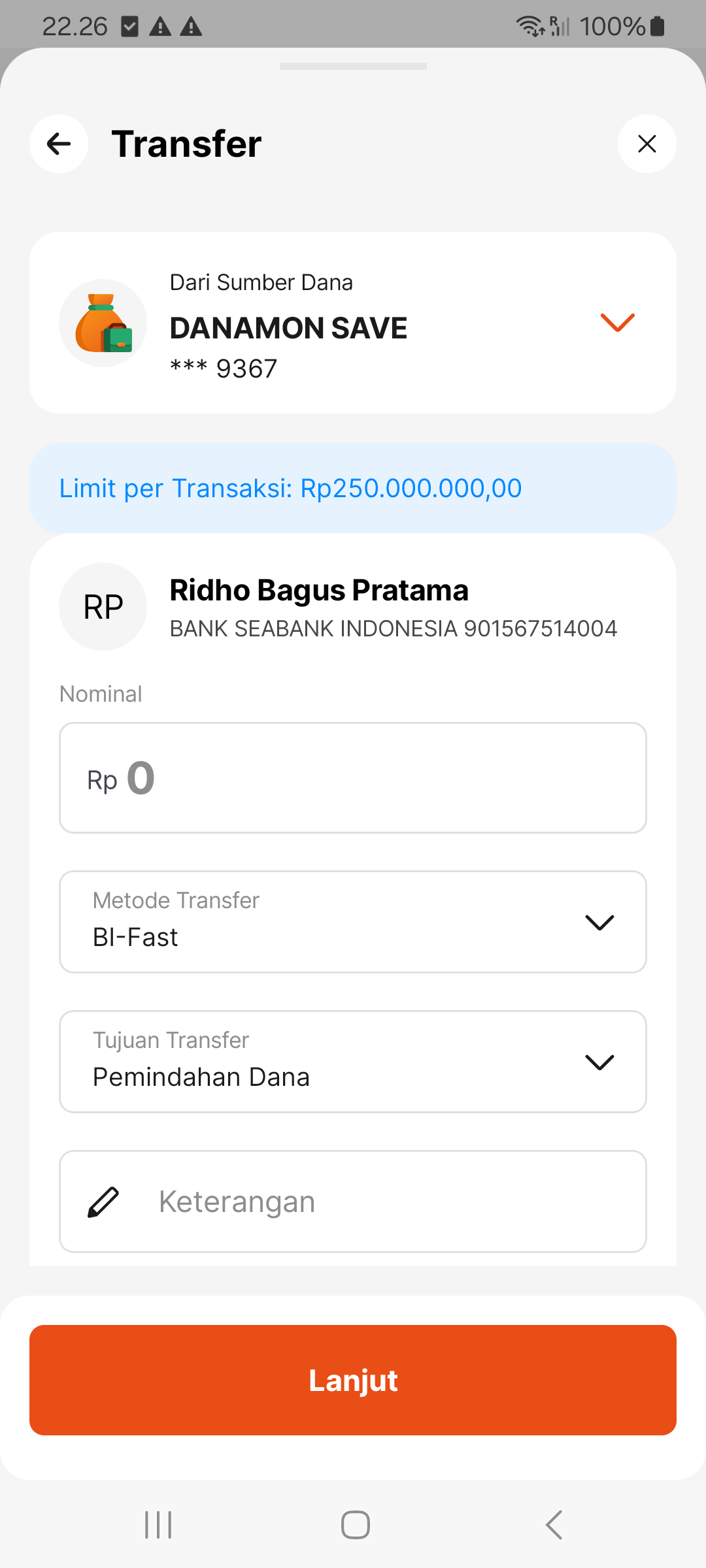The height and width of the screenshot is (1568, 706).
Task: Expand the Dari Sumber Dana account selector
Action: click(617, 323)
